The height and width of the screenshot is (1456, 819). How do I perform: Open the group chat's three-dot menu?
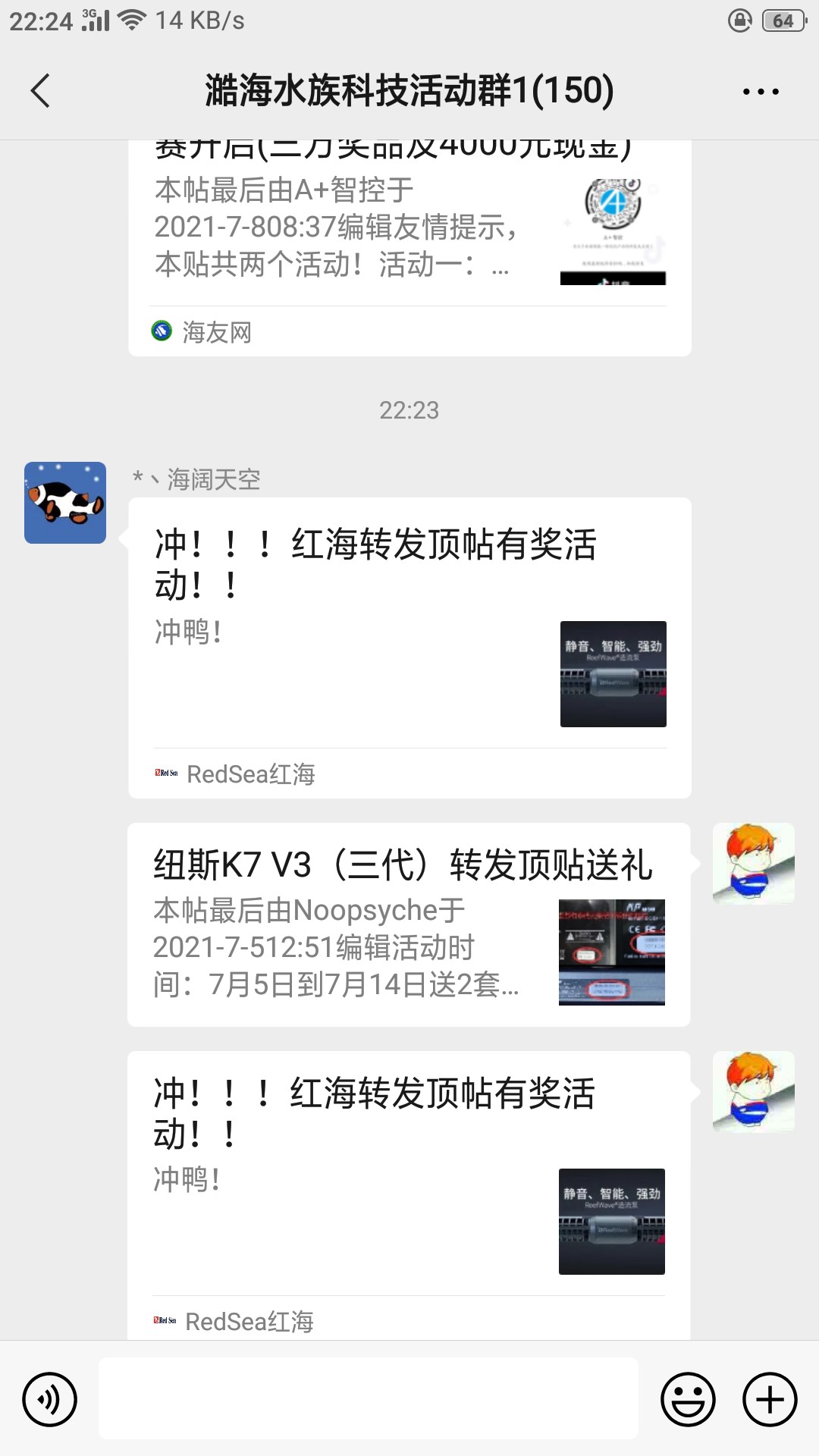(760, 92)
